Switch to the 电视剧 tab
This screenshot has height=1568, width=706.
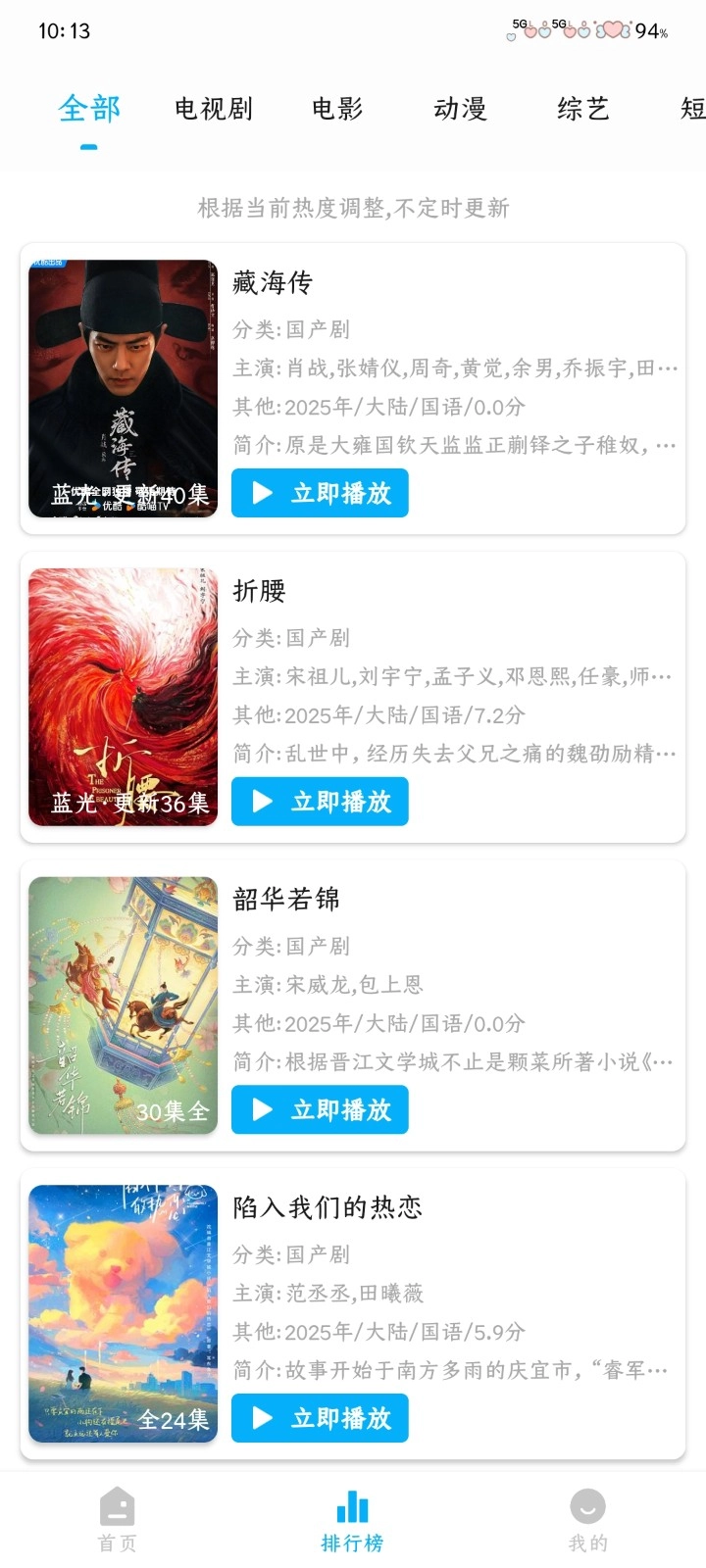[x=213, y=109]
